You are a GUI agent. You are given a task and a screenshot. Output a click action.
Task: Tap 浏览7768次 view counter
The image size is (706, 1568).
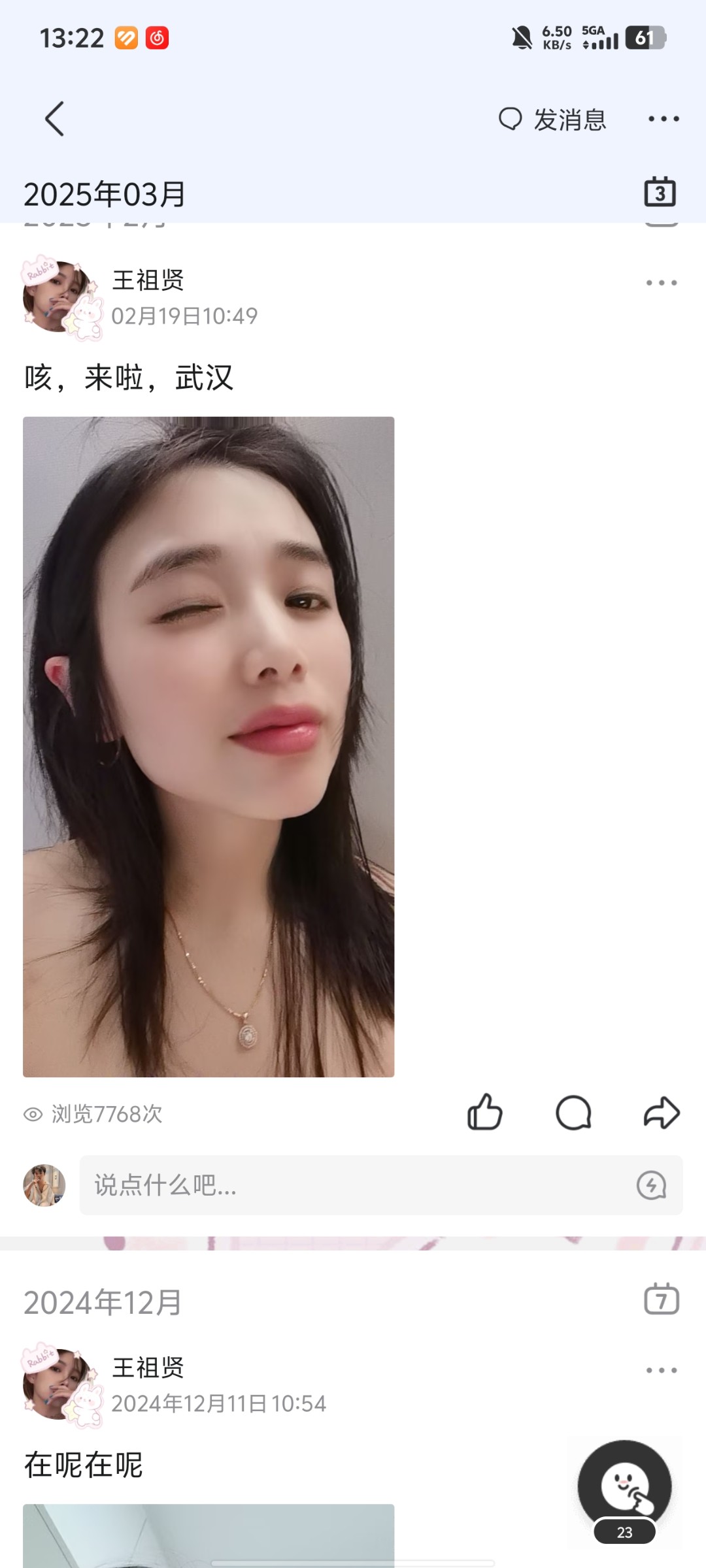(x=105, y=1114)
